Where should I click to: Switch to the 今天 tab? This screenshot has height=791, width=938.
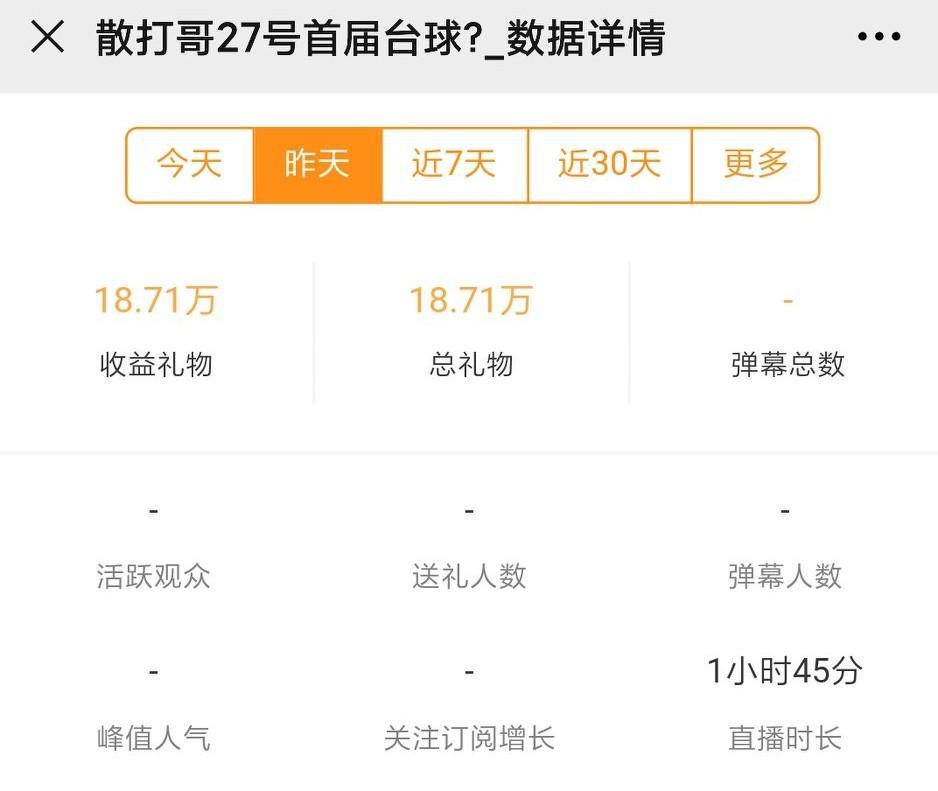[190, 165]
